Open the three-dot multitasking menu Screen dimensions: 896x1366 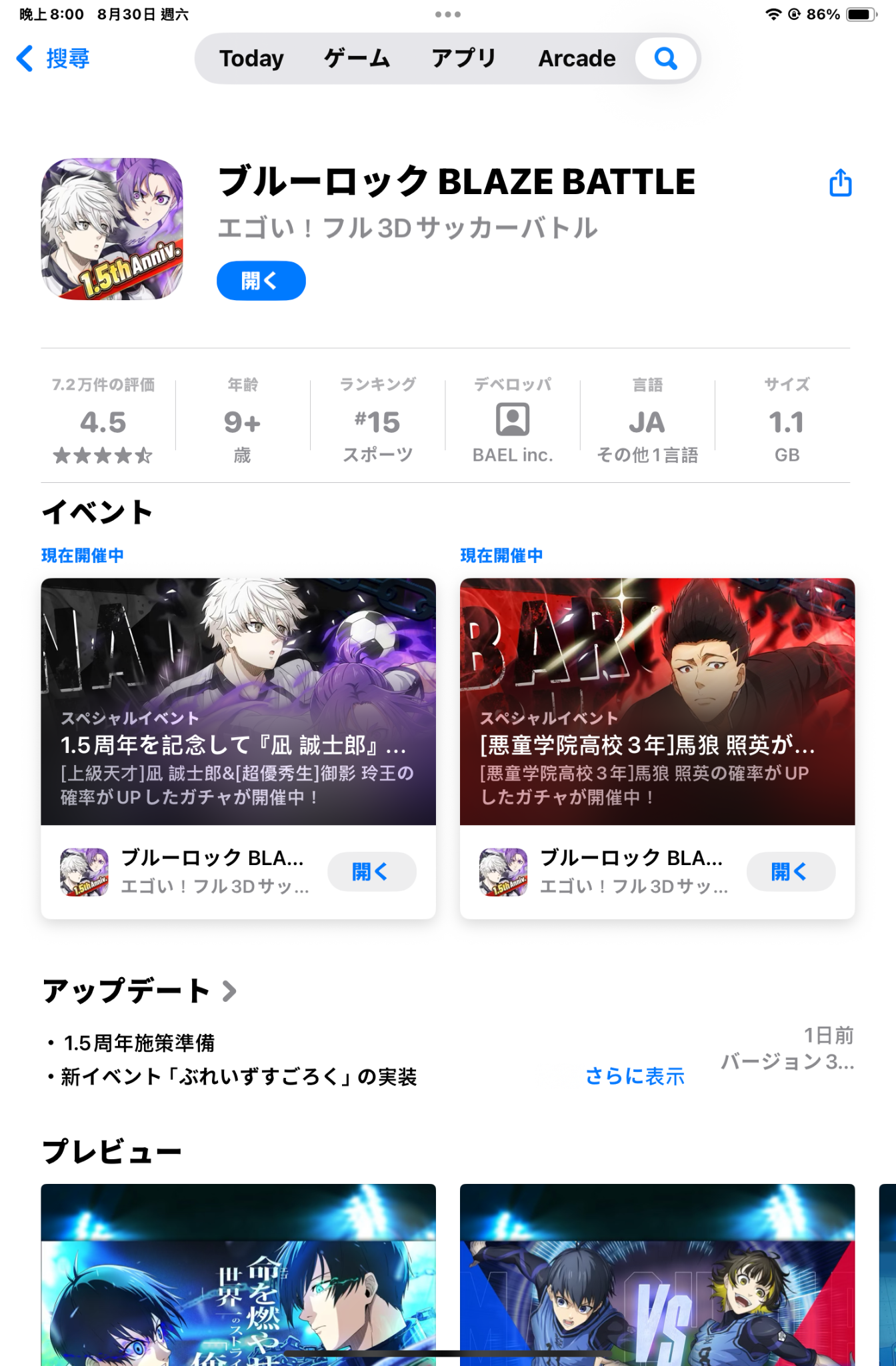click(447, 14)
